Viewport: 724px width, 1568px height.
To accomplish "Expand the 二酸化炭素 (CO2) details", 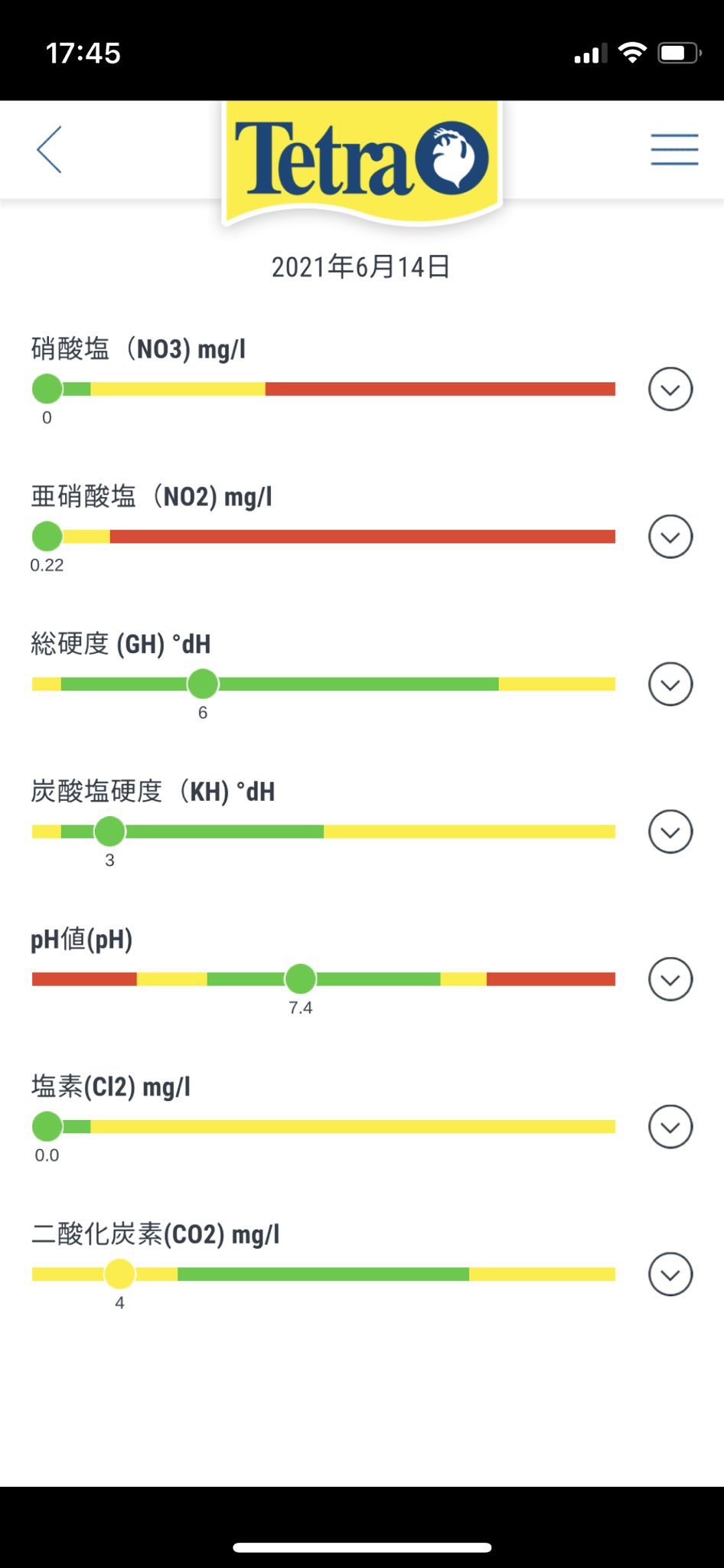I will 670,1274.
